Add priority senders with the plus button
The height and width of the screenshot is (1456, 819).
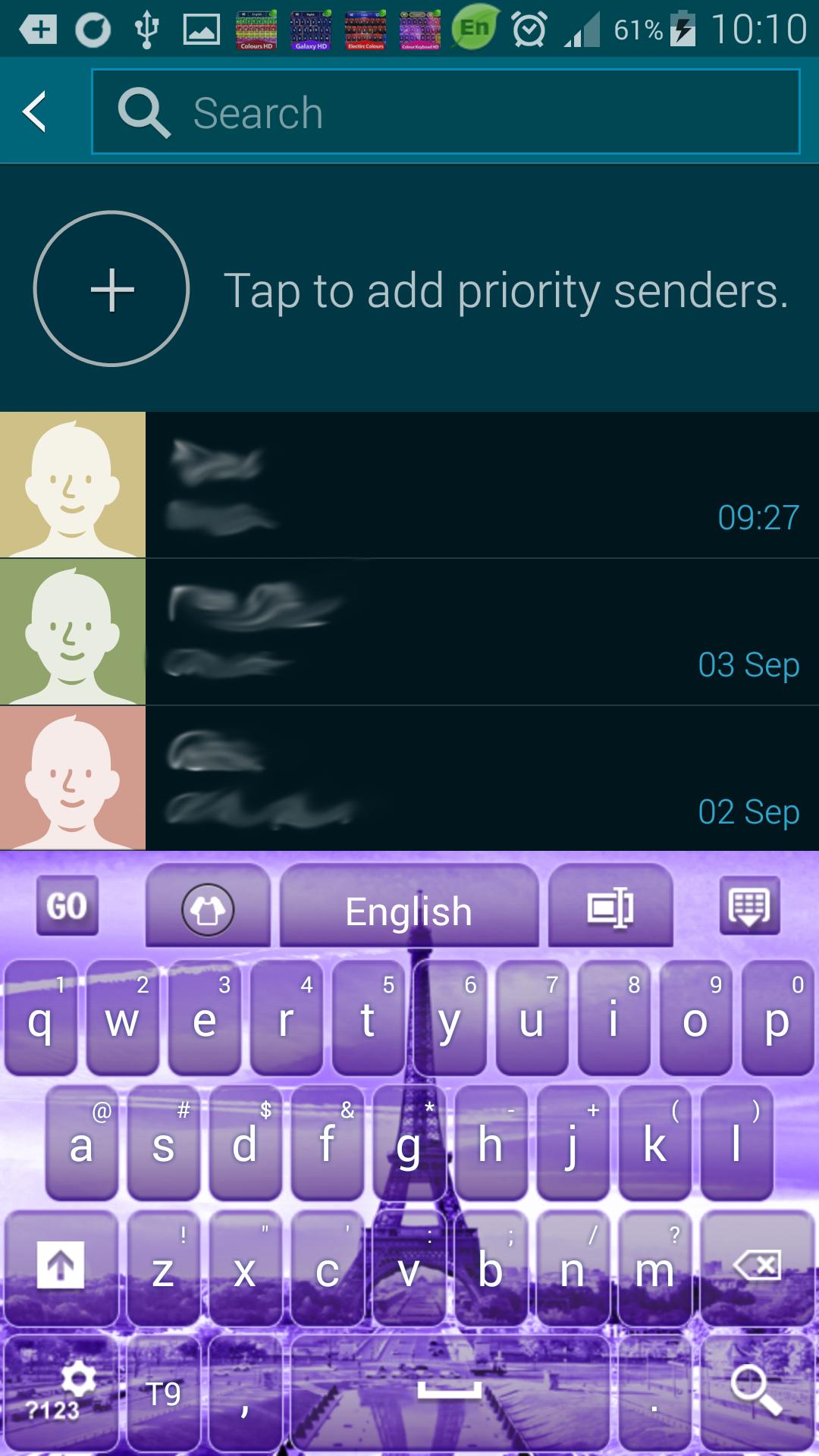click(x=111, y=289)
